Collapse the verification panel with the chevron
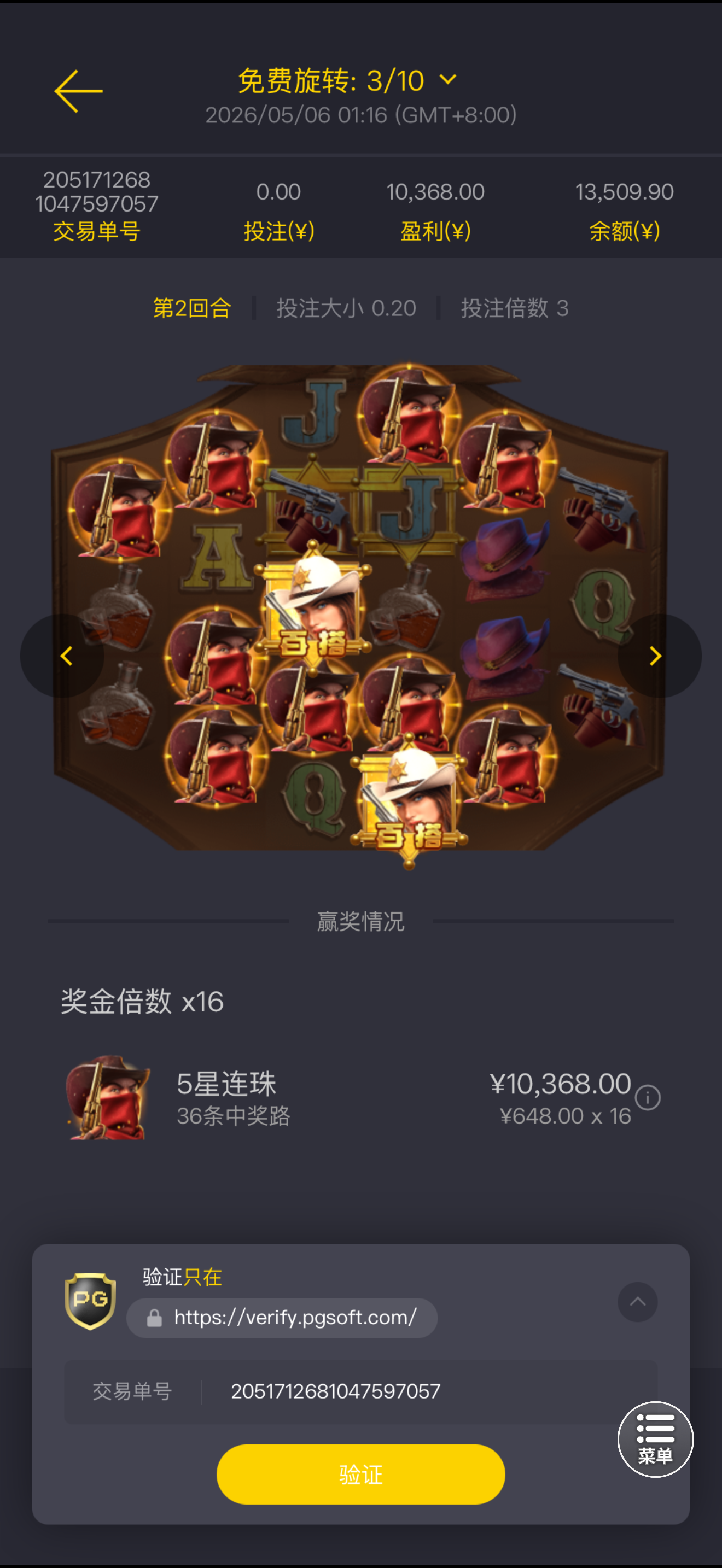722x1568 pixels. [637, 1302]
